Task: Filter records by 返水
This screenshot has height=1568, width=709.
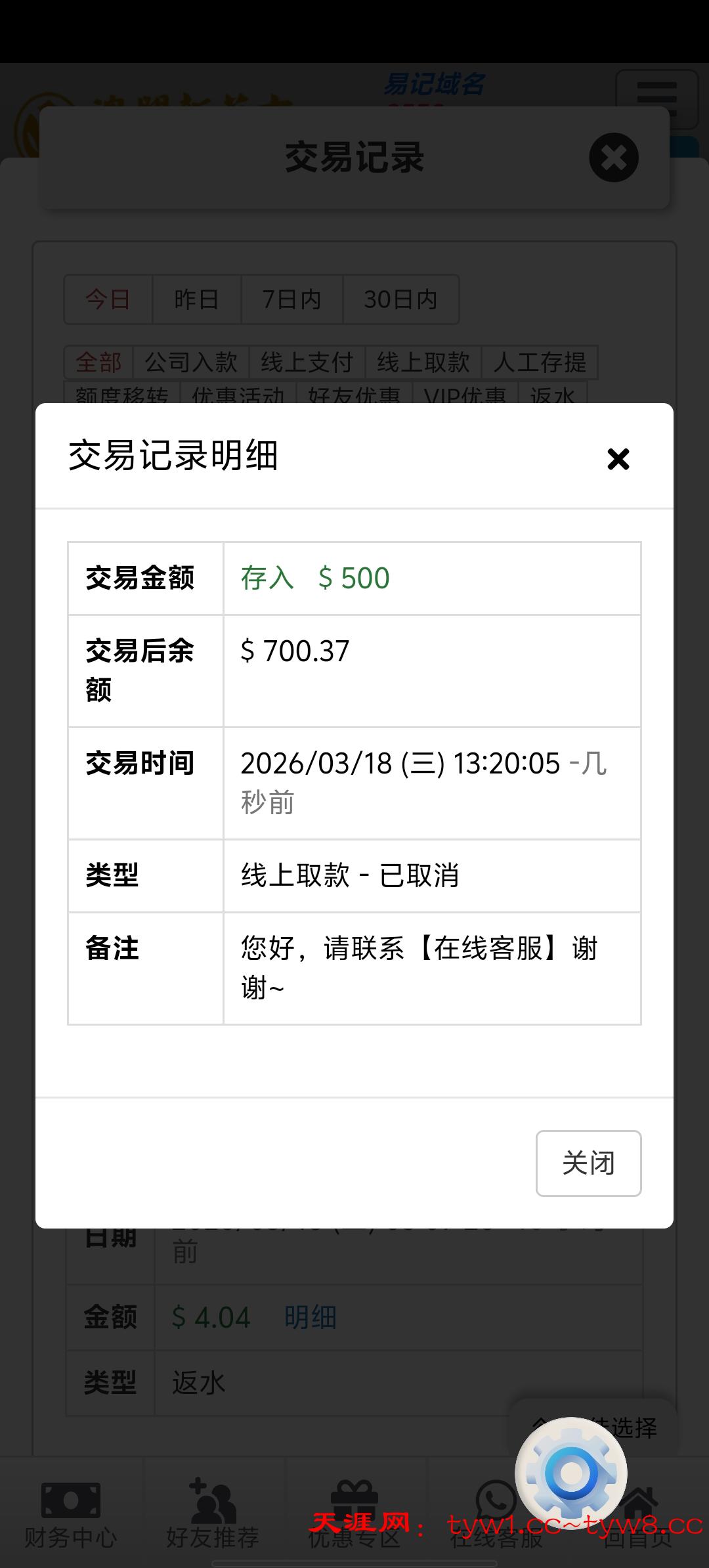Action: (x=551, y=397)
